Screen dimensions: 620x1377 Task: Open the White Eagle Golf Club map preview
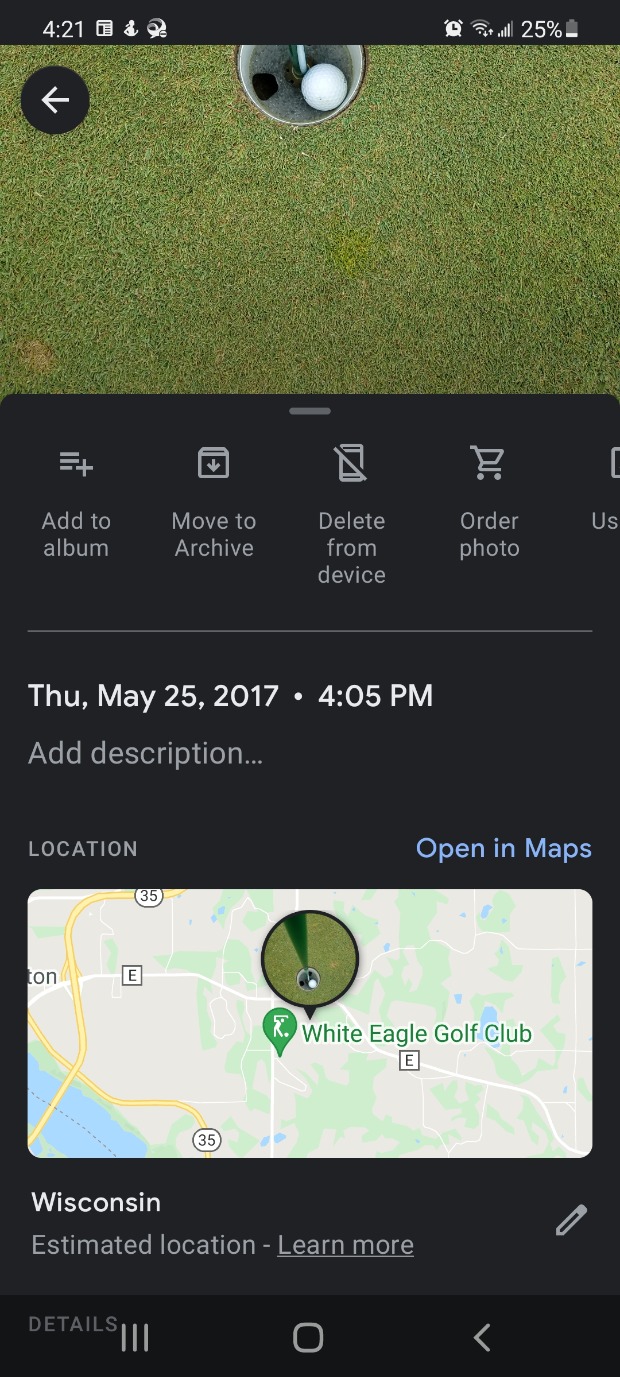310,1023
